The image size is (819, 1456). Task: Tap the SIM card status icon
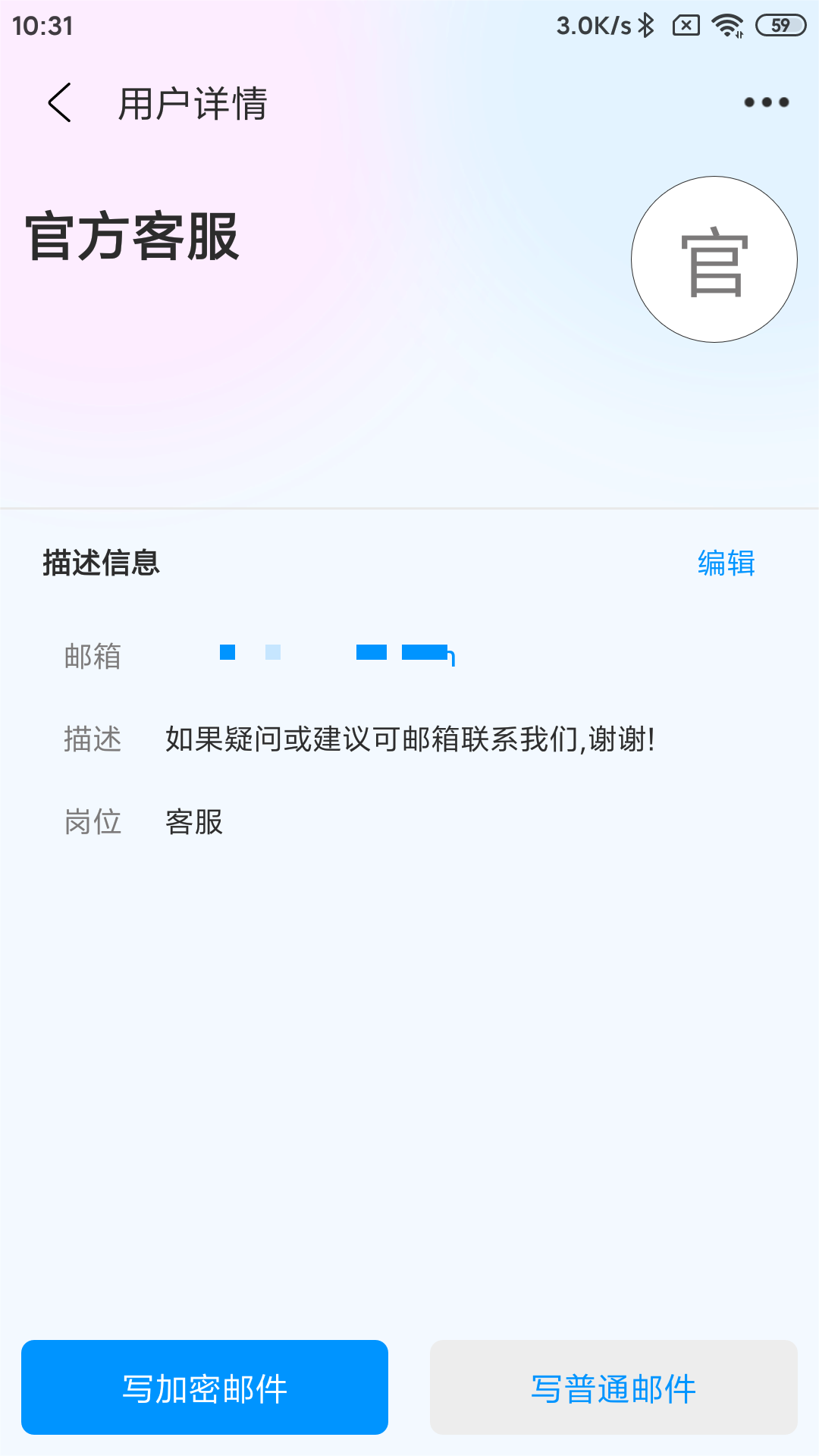(686, 25)
